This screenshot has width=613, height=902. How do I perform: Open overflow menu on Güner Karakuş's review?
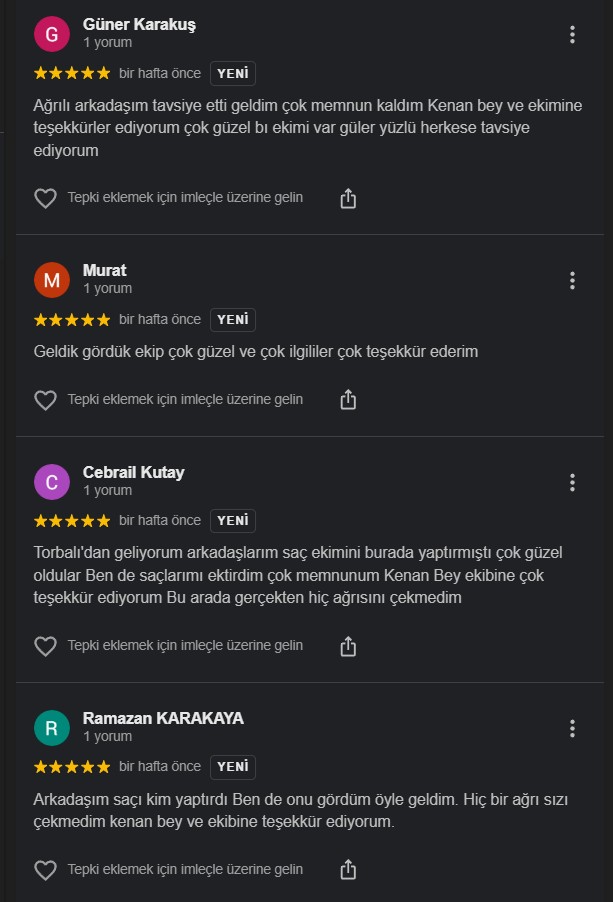[x=572, y=35]
